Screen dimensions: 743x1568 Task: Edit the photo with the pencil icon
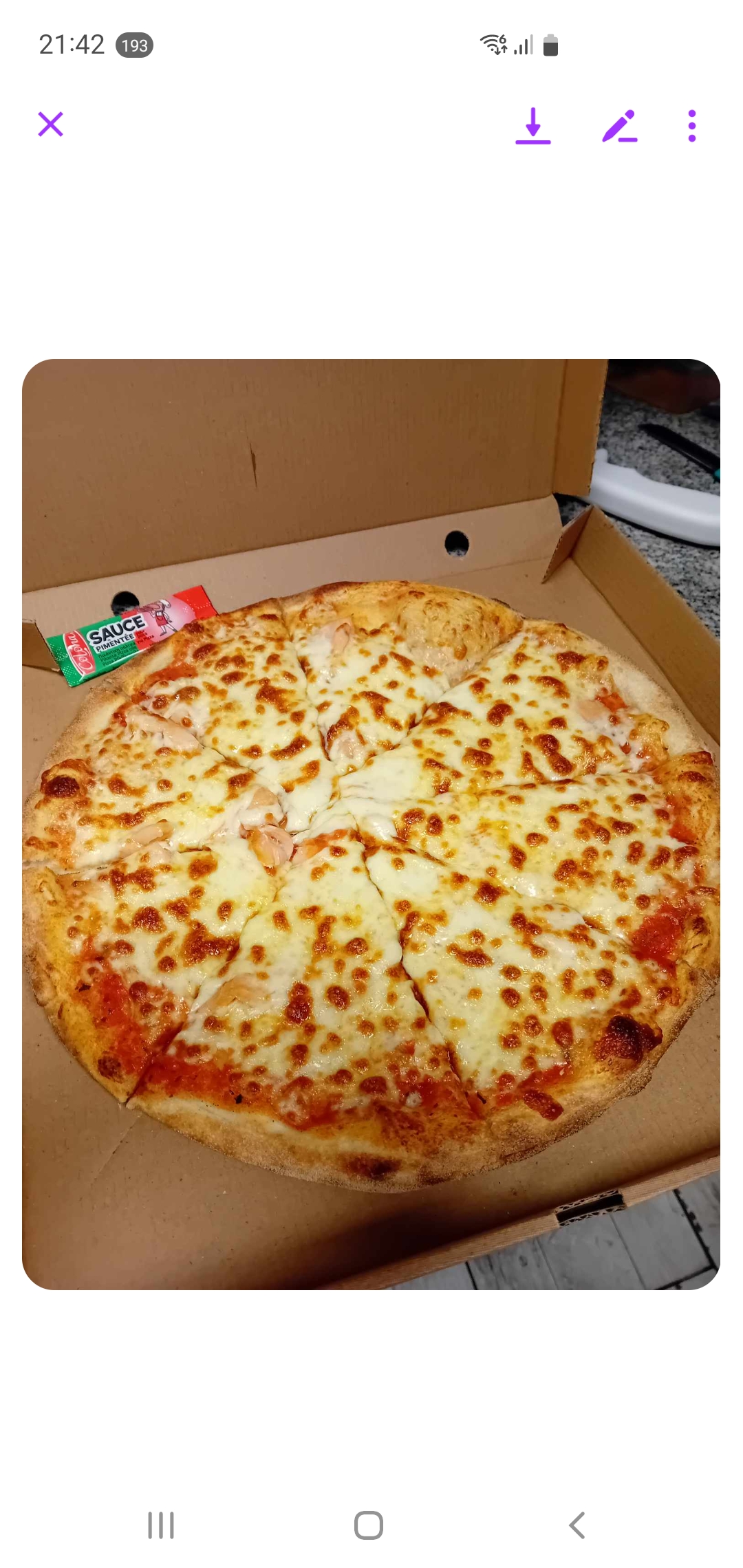[x=619, y=126]
